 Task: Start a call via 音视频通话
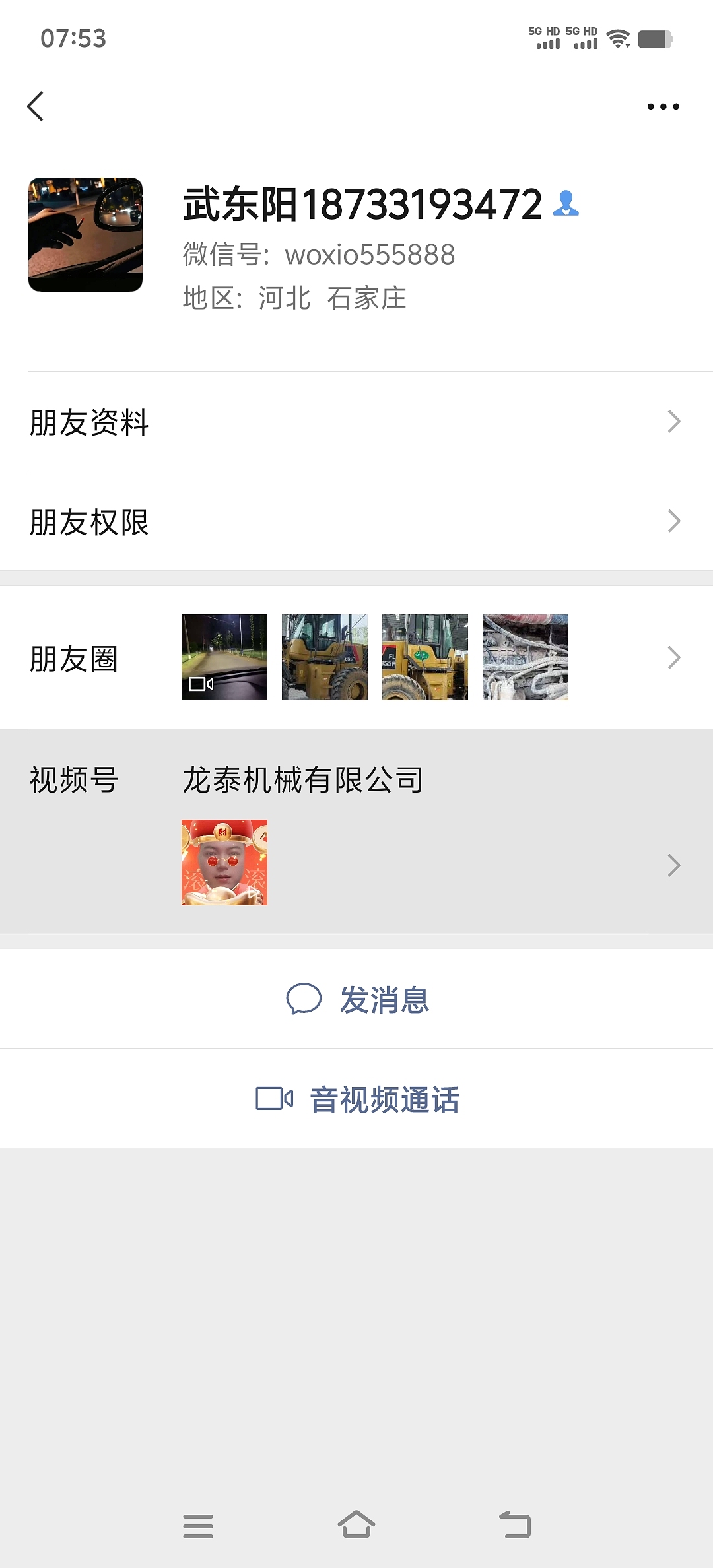(356, 1099)
